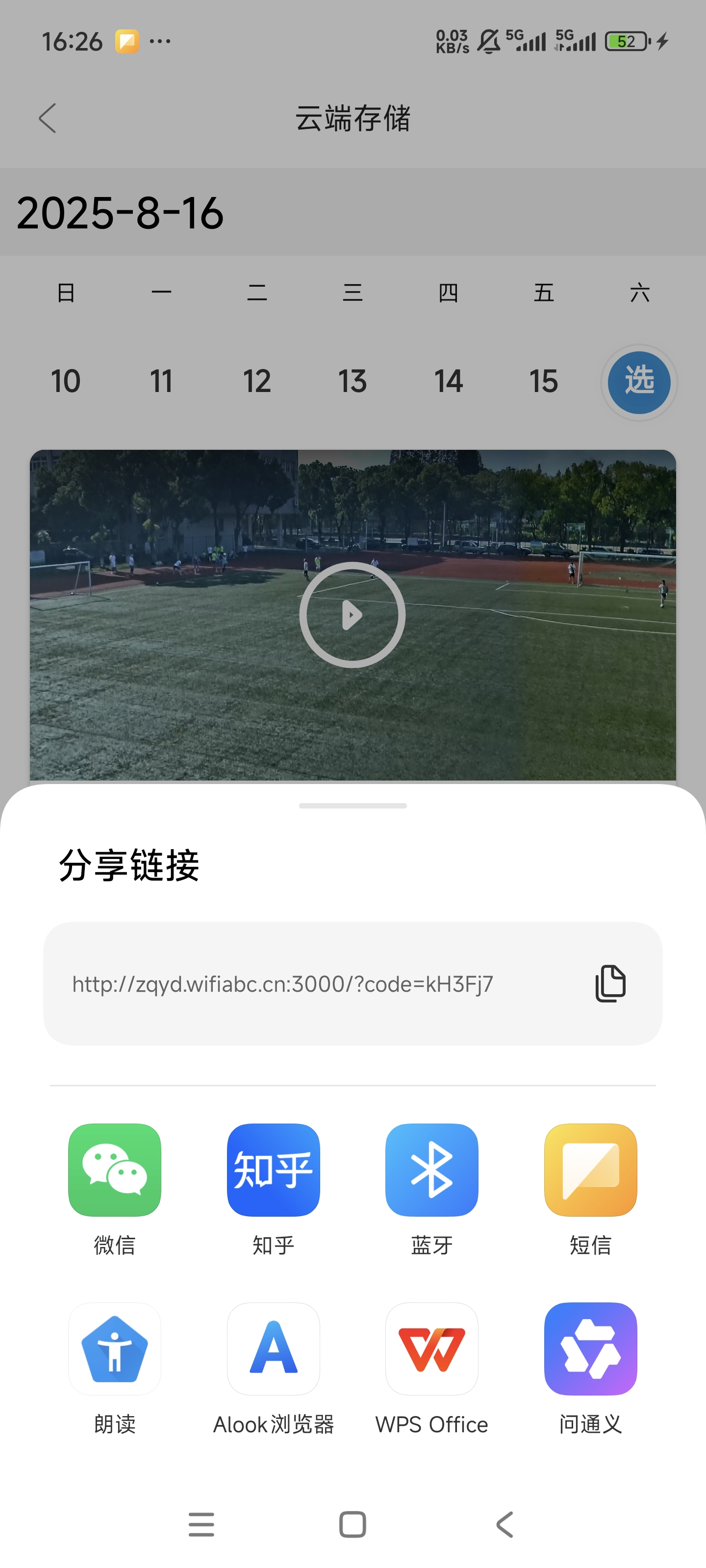This screenshot has height=1568, width=706.
Task: Open the link in Alook 浏览器
Action: pos(273,1349)
